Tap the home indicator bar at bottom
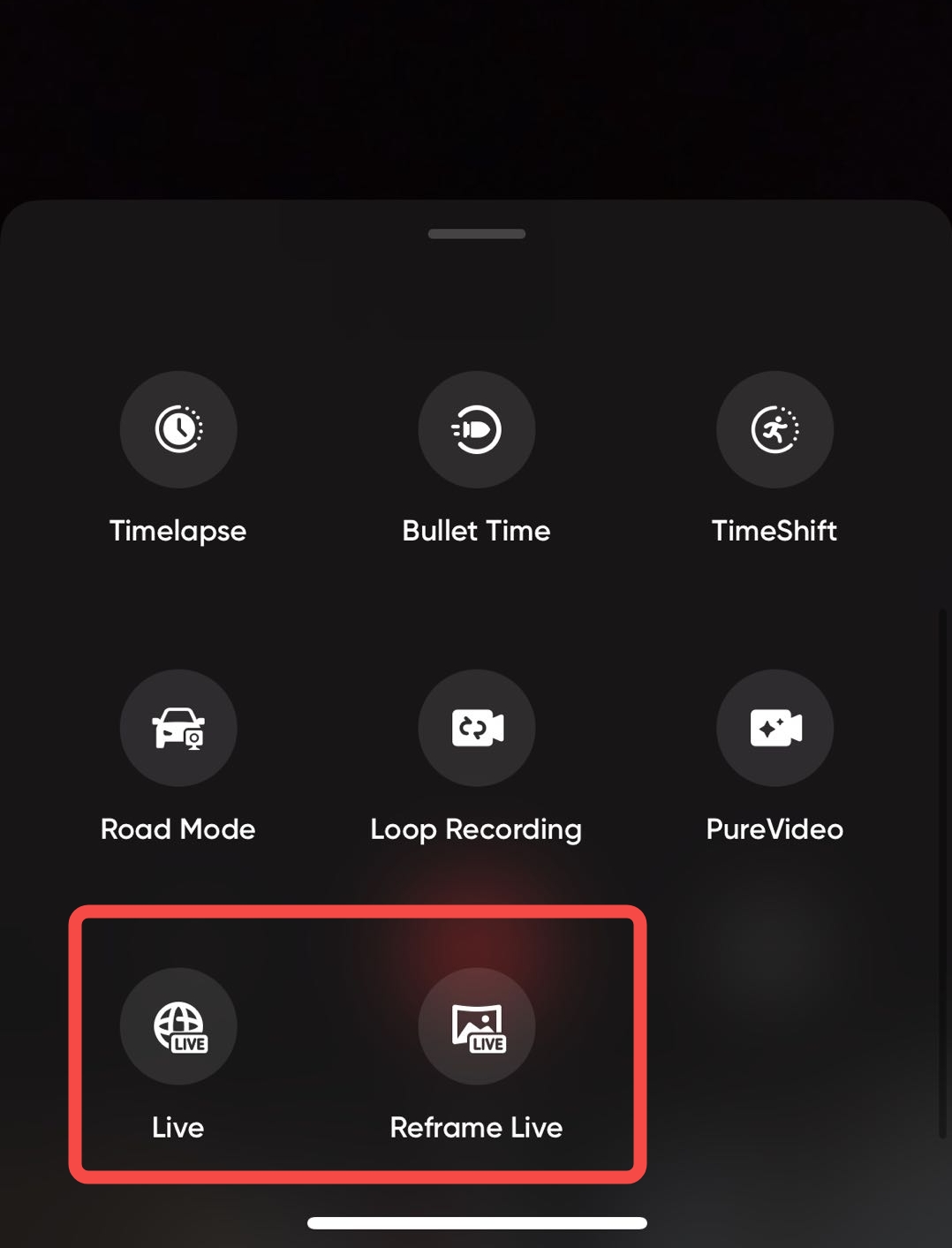Viewport: 952px width, 1248px height. pos(476,1222)
